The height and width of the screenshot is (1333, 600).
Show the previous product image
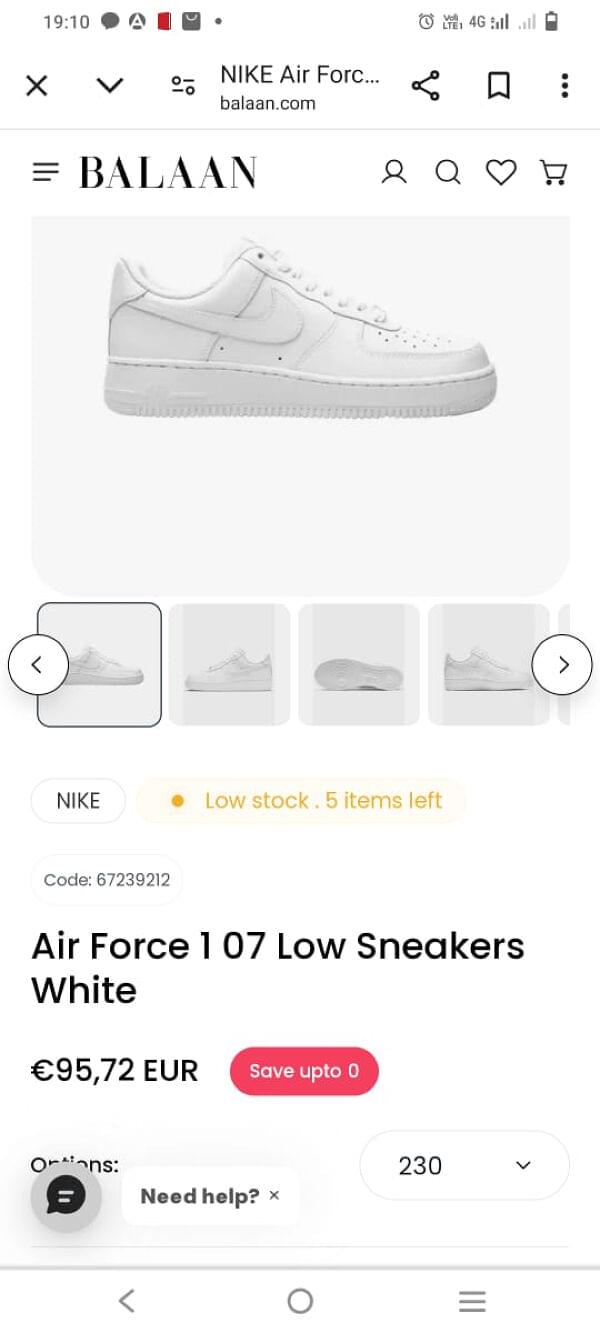click(37, 664)
